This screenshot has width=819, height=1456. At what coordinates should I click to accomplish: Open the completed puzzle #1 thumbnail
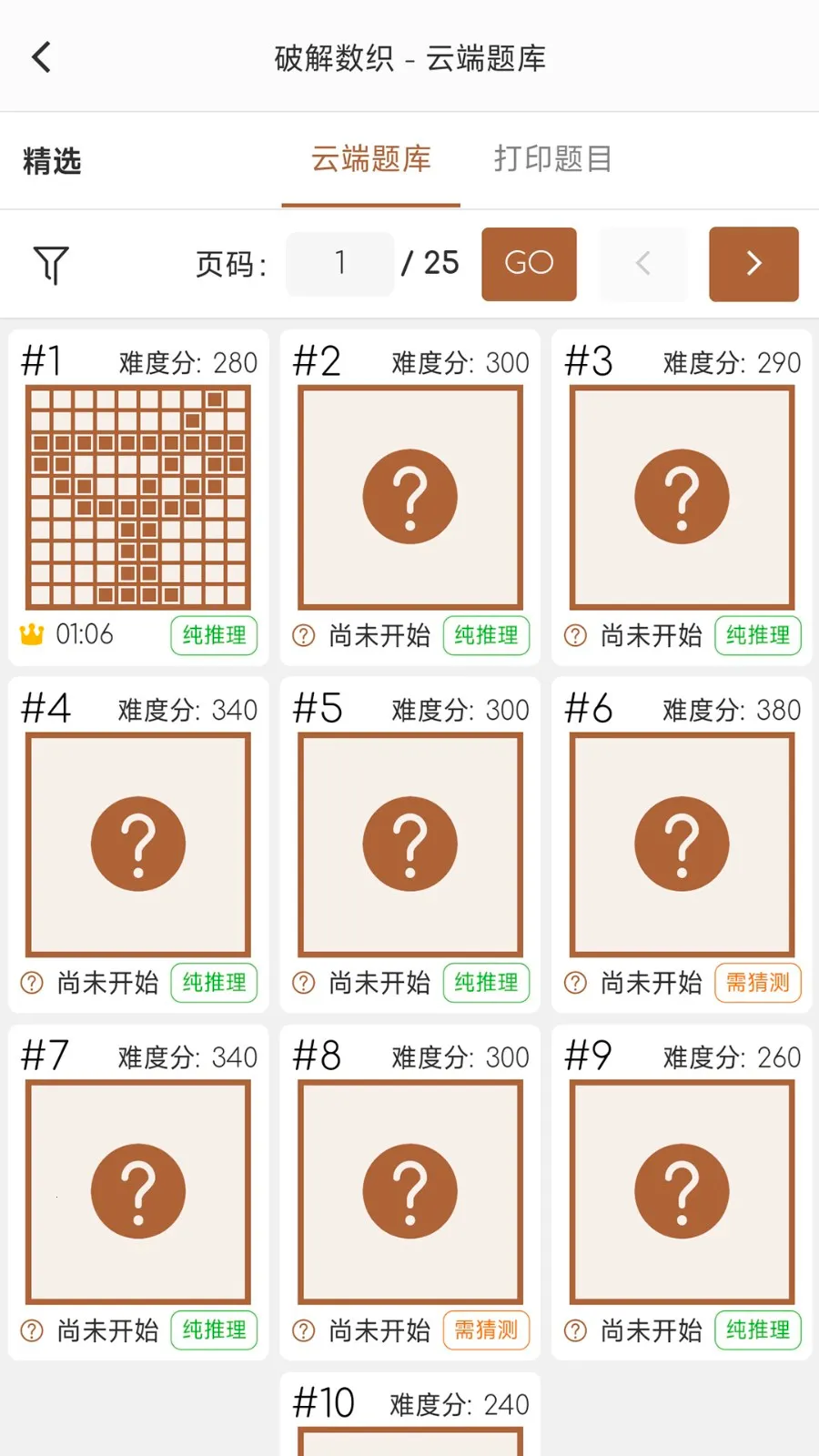137,496
